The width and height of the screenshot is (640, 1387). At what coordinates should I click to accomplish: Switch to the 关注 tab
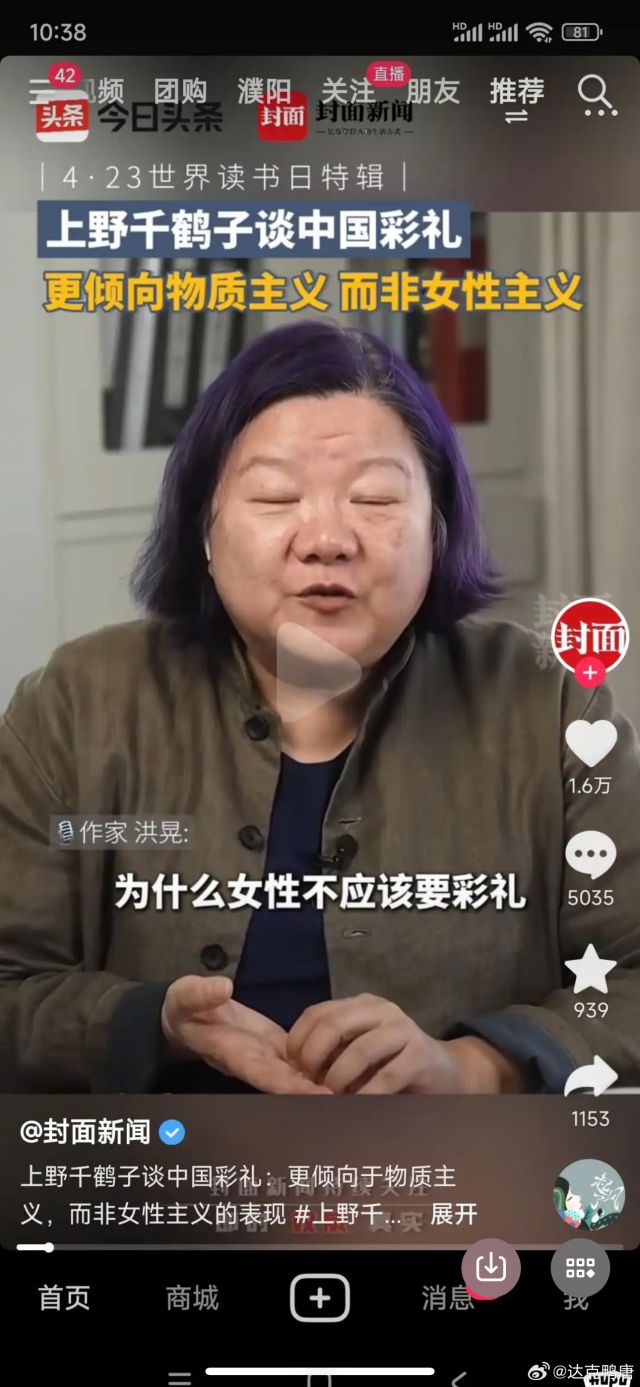(x=347, y=92)
